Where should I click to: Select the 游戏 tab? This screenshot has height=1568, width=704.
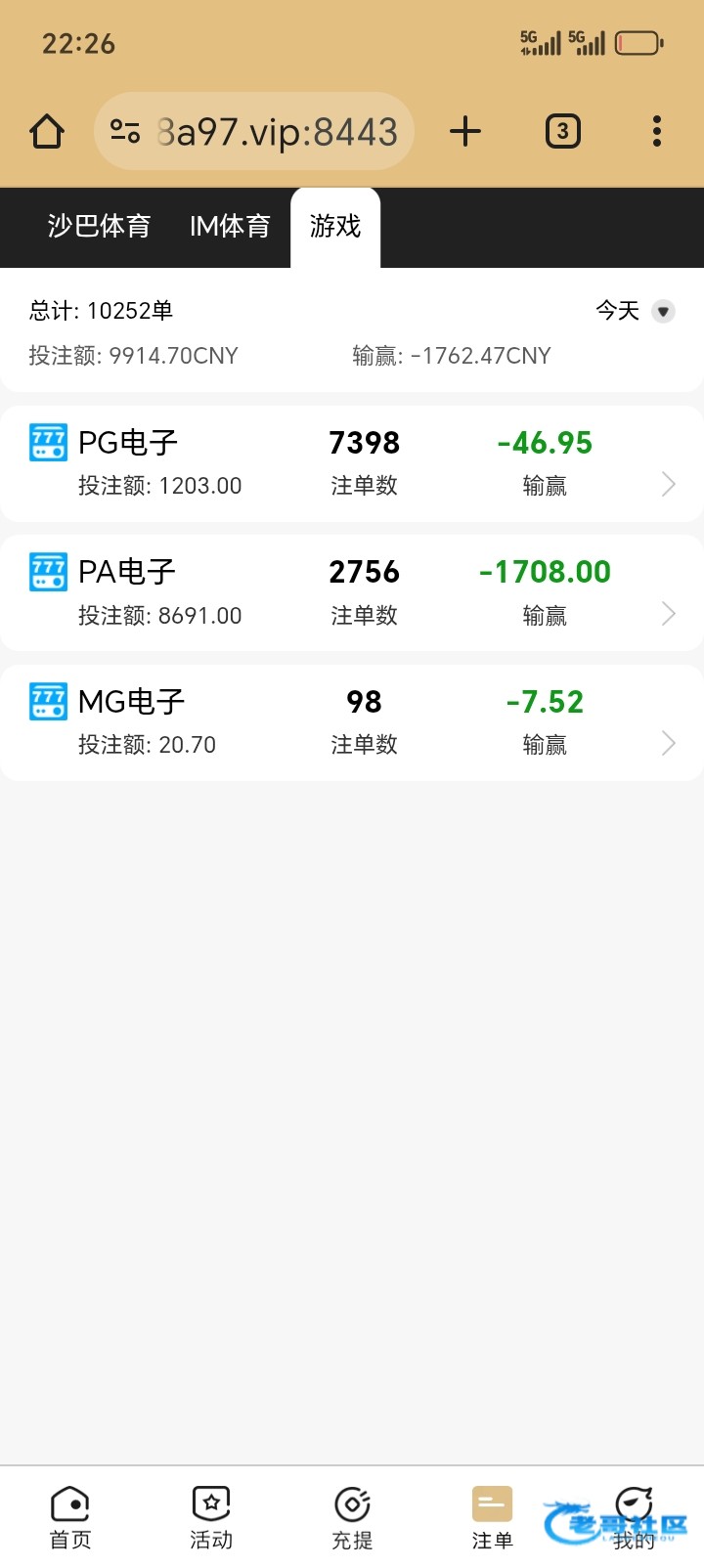click(x=335, y=227)
